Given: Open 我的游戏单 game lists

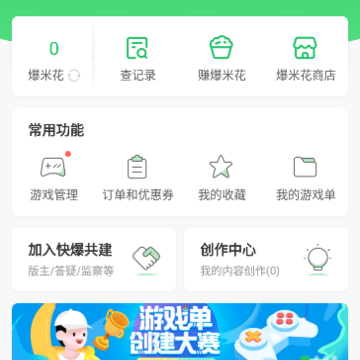Looking at the screenshot, I should (305, 177).
